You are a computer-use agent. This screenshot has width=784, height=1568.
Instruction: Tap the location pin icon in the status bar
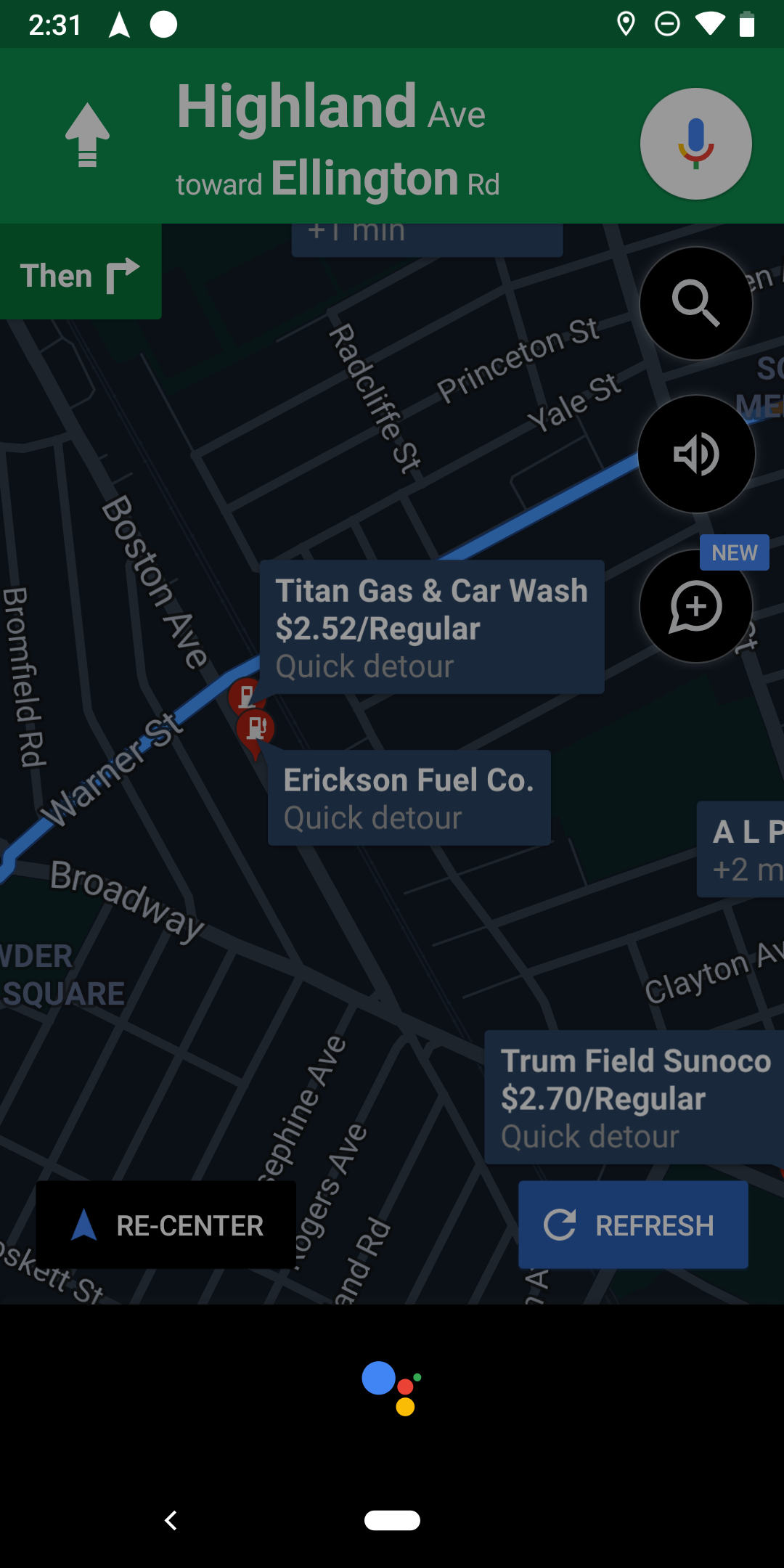[624, 24]
